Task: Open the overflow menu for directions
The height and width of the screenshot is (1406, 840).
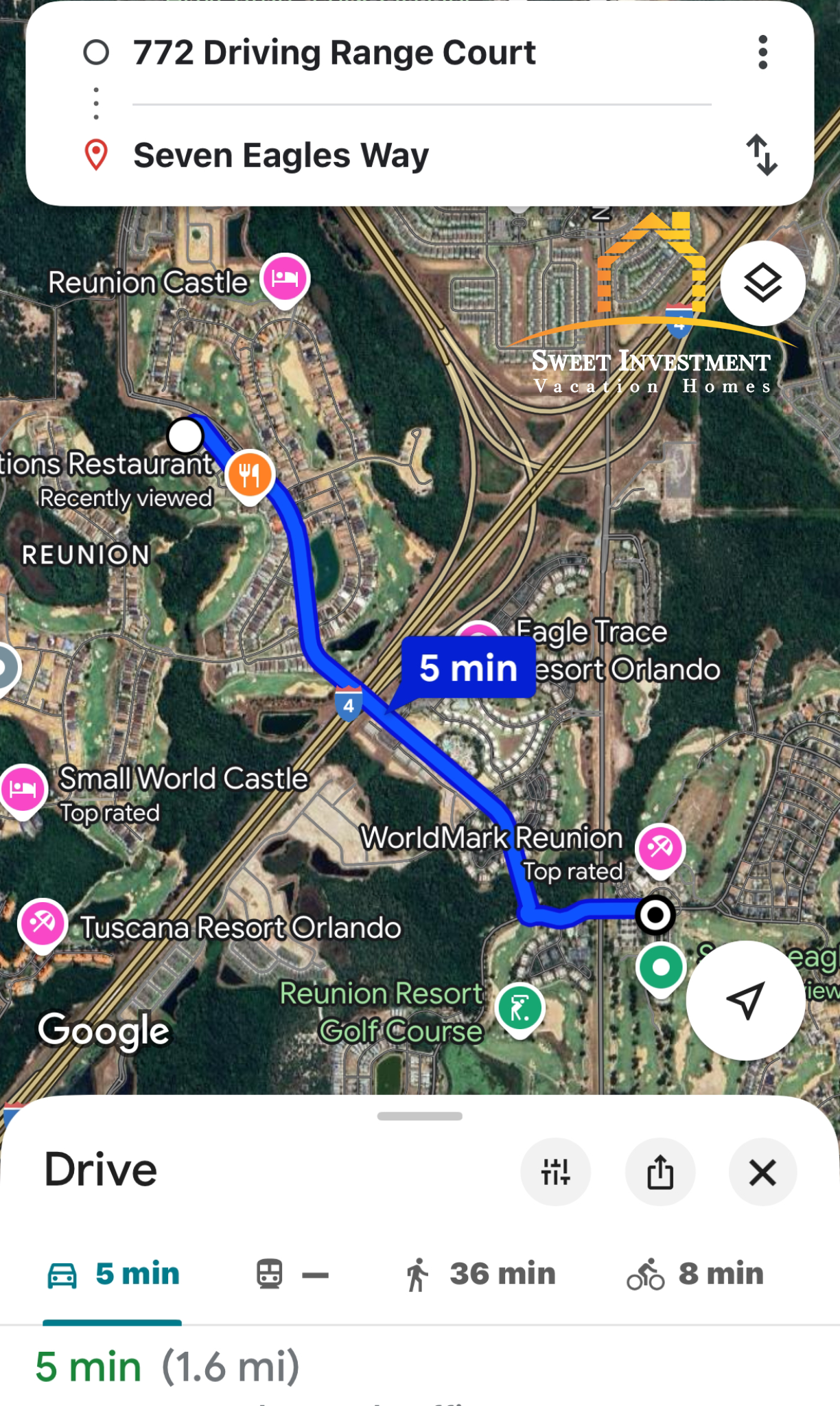Action: [762, 53]
